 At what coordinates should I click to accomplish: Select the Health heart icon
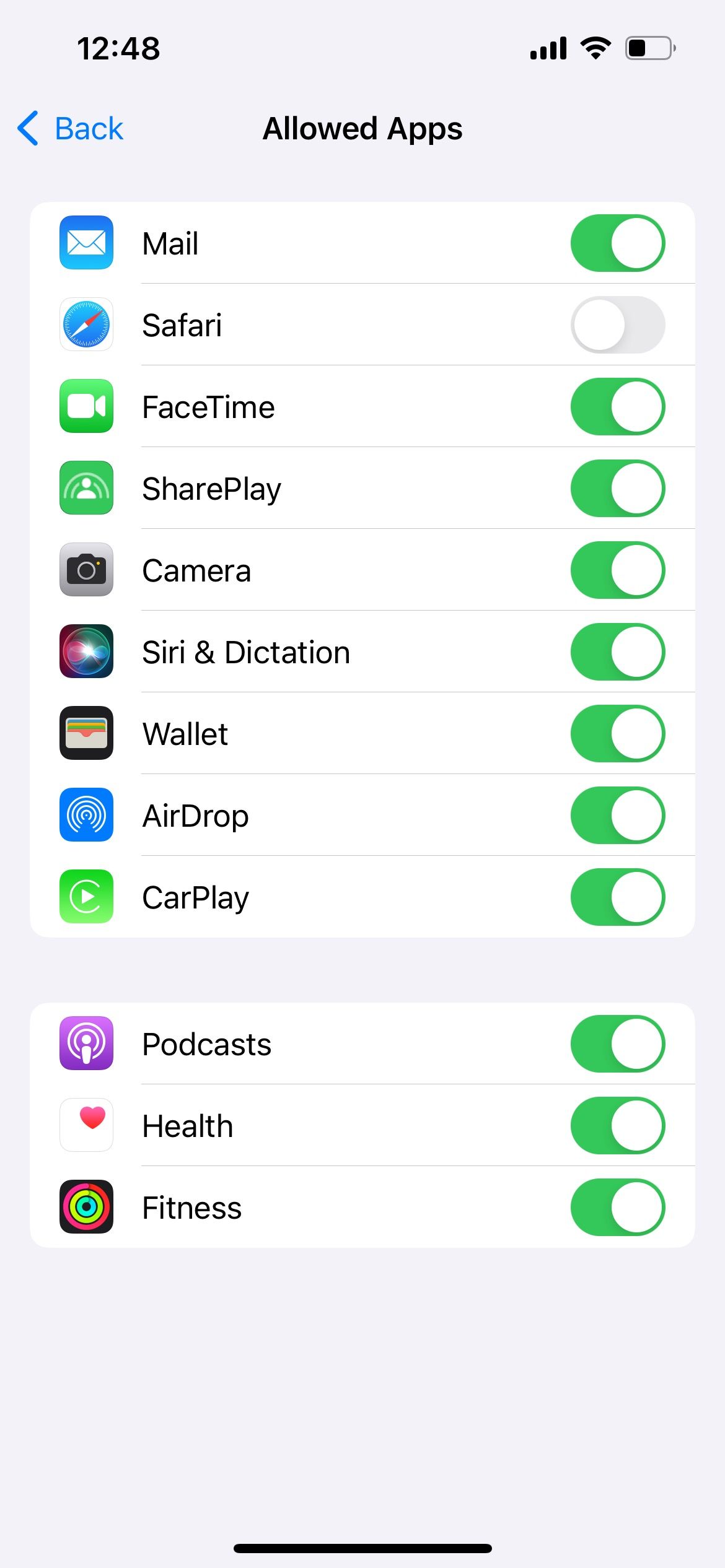tap(86, 1125)
